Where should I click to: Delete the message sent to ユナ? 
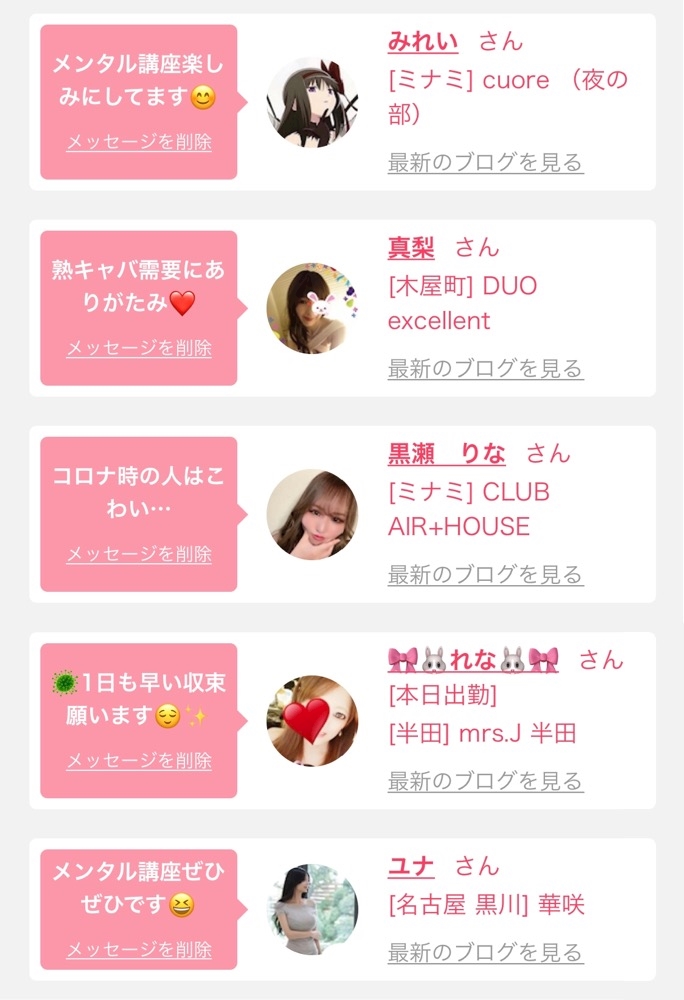(139, 949)
